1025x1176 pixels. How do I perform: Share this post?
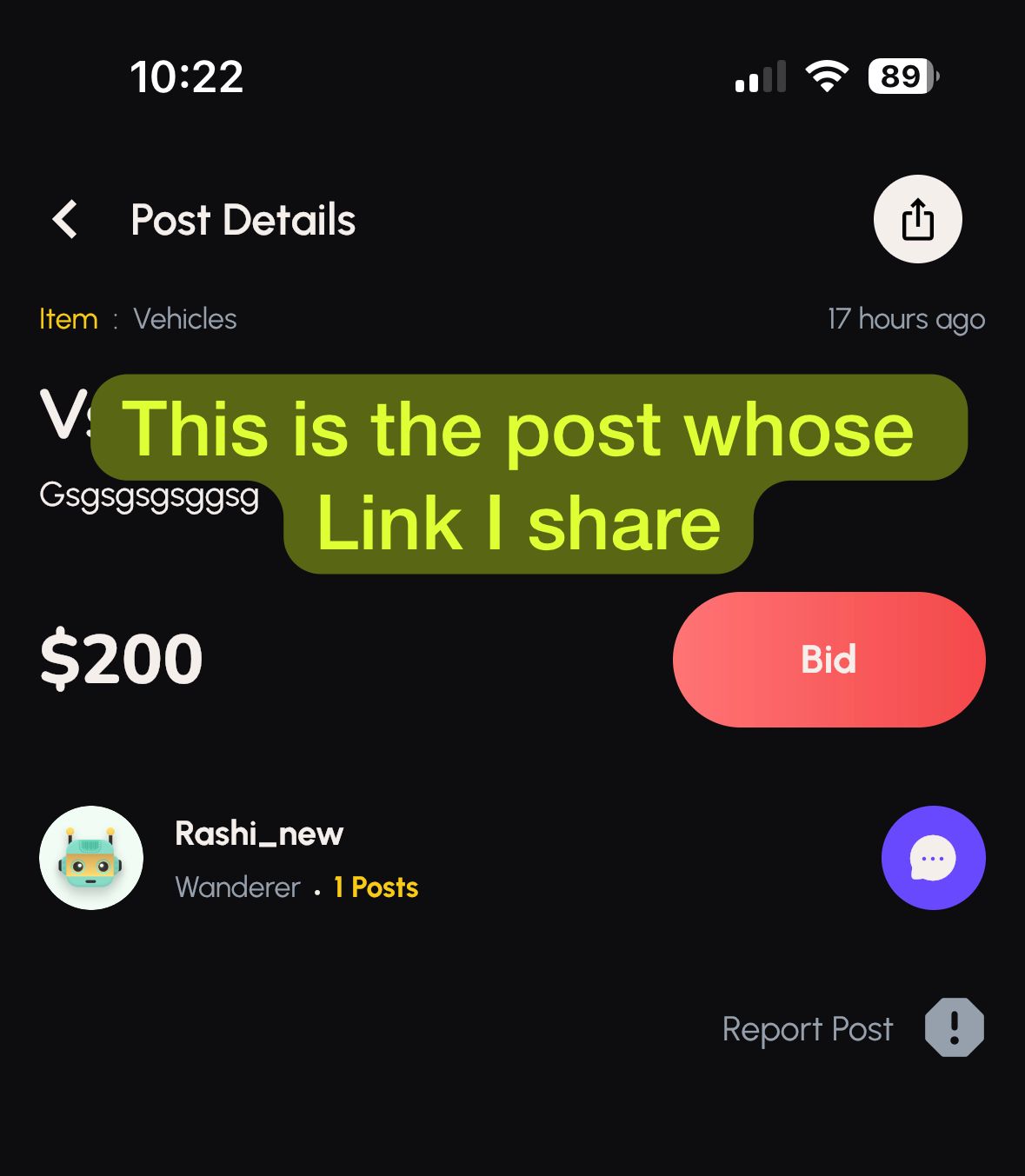coord(917,219)
